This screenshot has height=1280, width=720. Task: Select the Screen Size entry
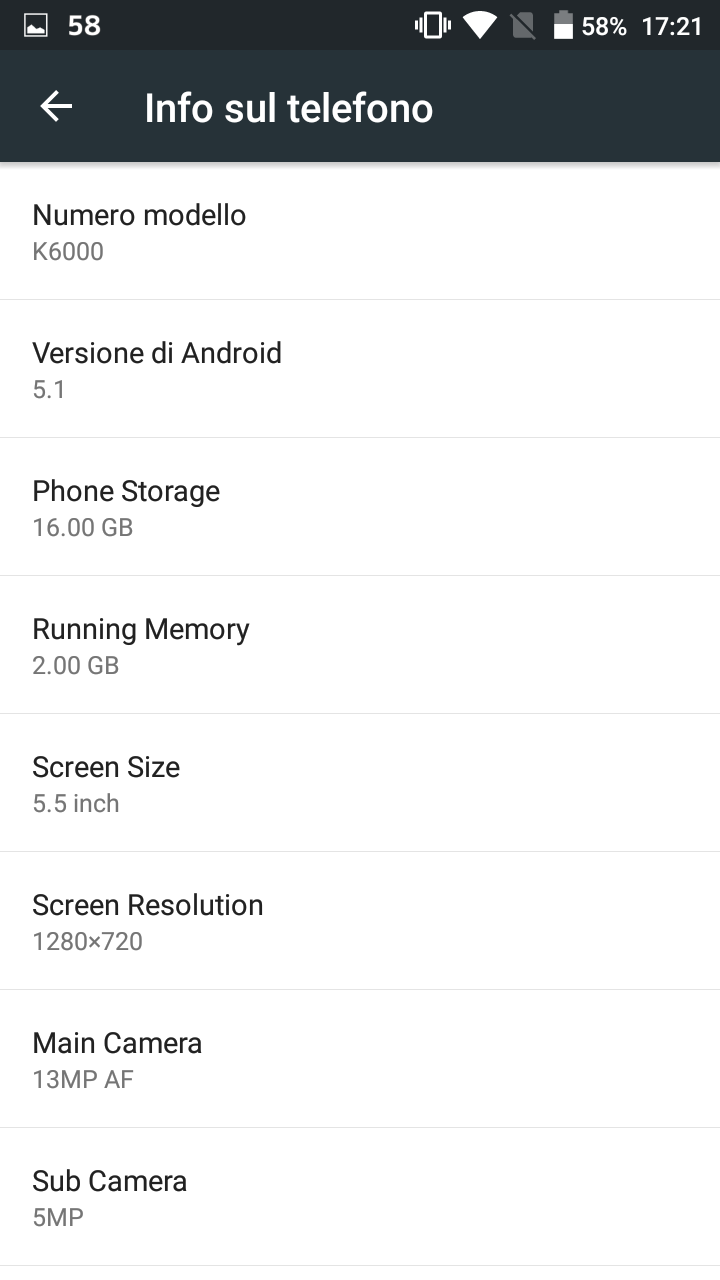(360, 783)
